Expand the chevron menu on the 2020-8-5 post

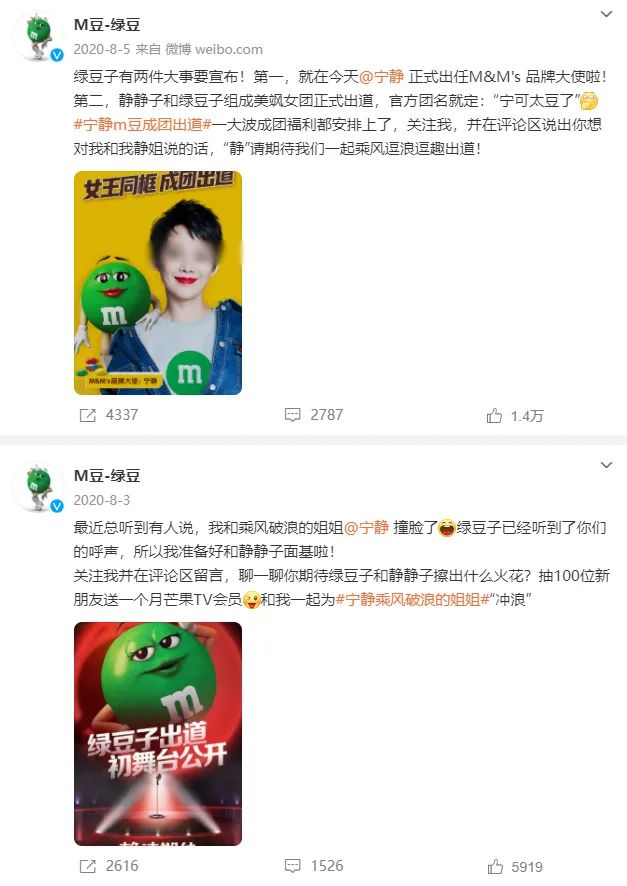[606, 14]
